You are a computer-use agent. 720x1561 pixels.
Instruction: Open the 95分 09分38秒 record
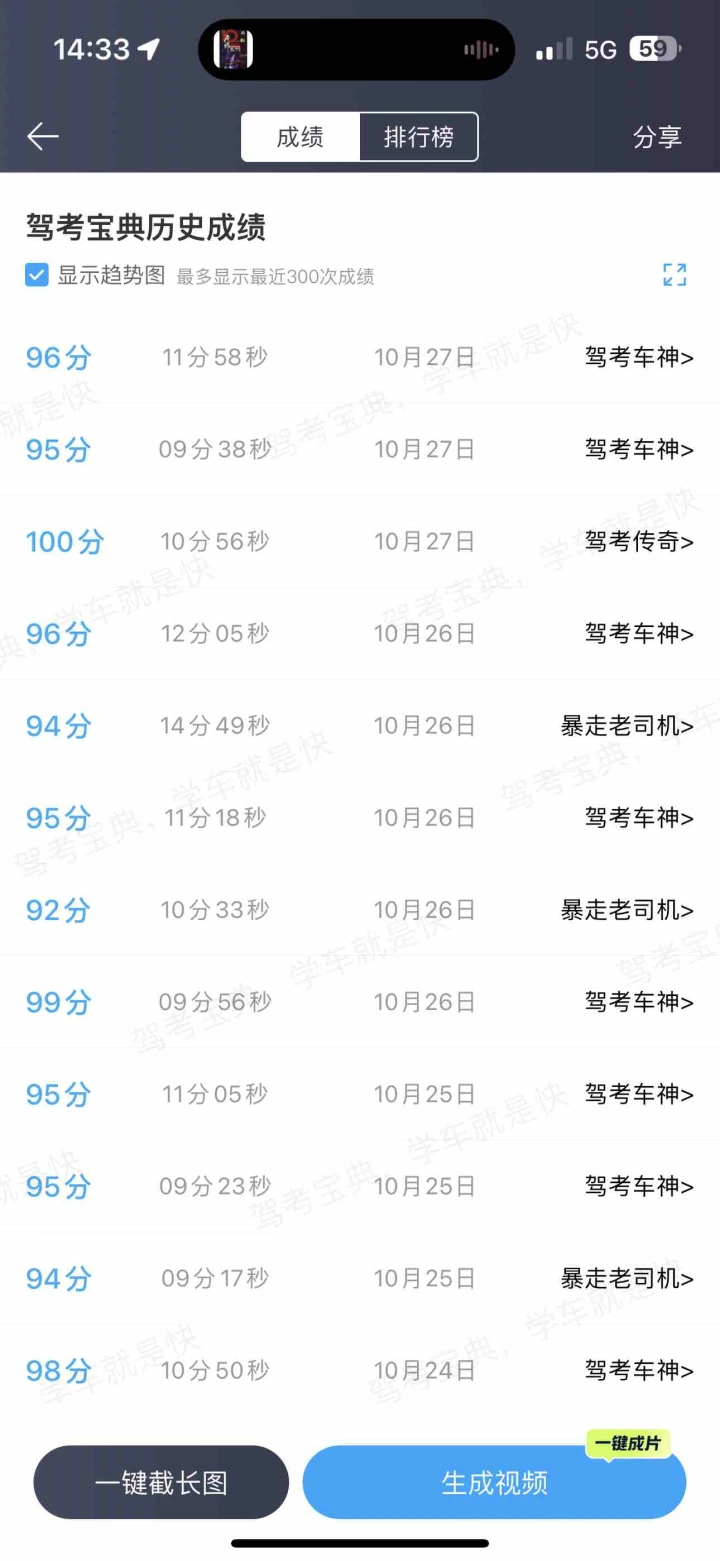coord(360,449)
